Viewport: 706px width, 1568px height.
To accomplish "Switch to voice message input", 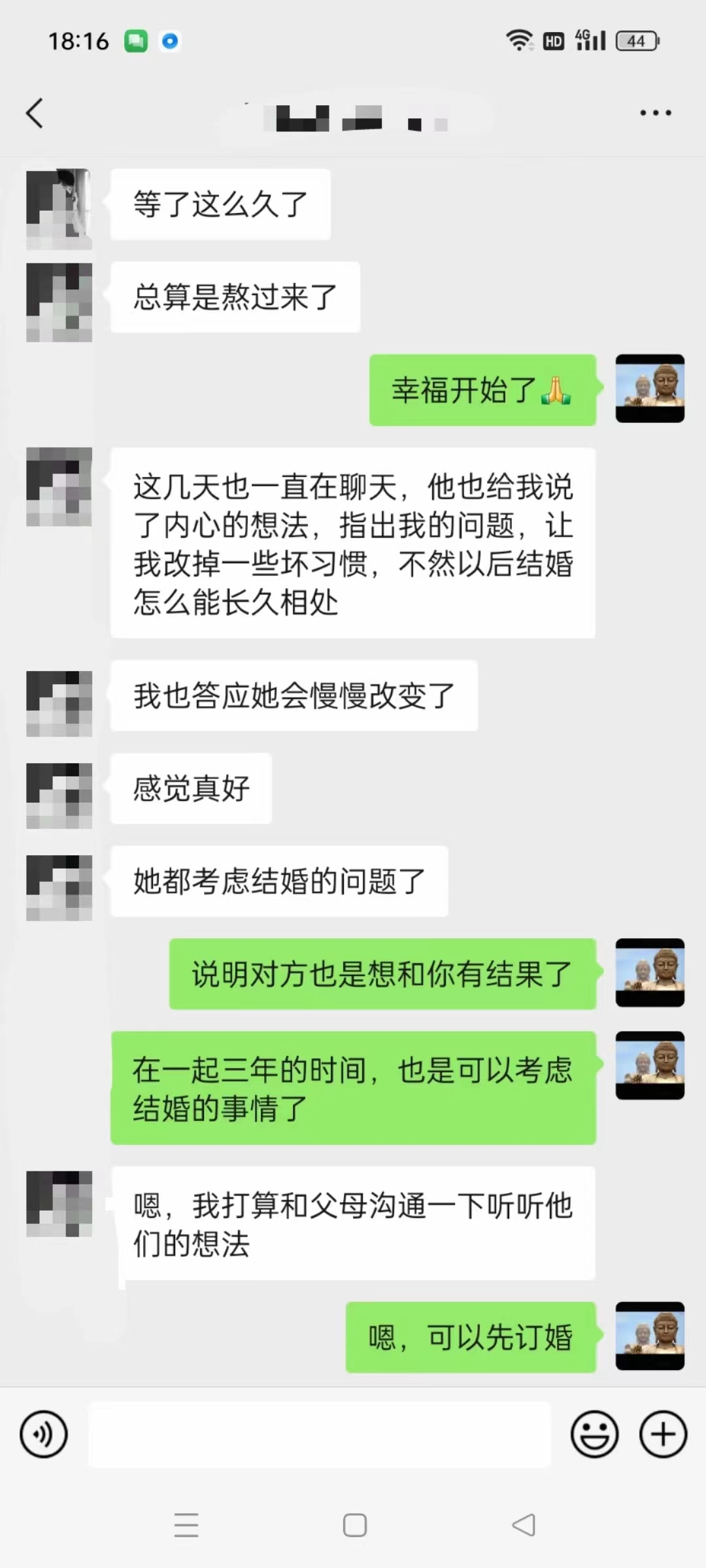I will 44,1434.
